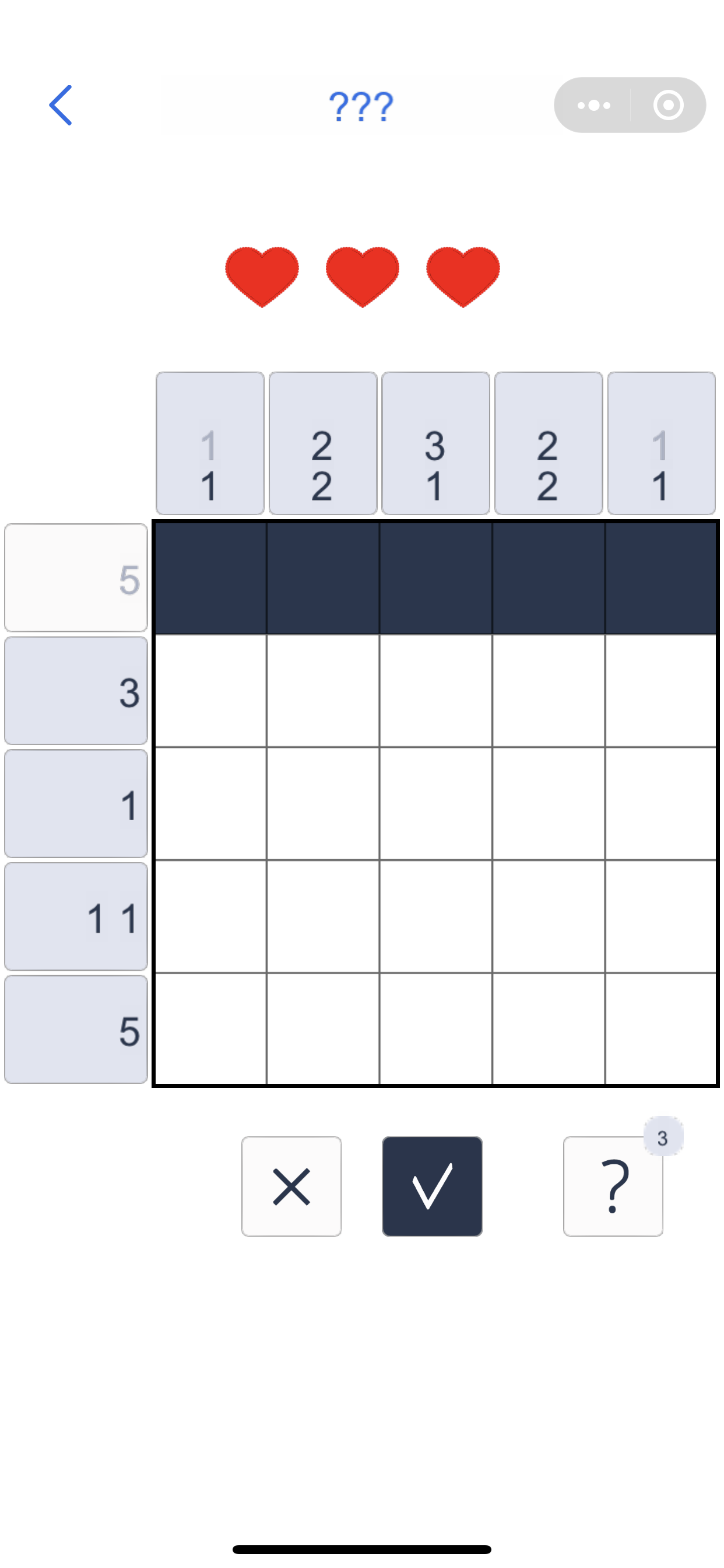Open the three-dot mini program menu
This screenshot has height=1568, width=724.
(x=593, y=106)
